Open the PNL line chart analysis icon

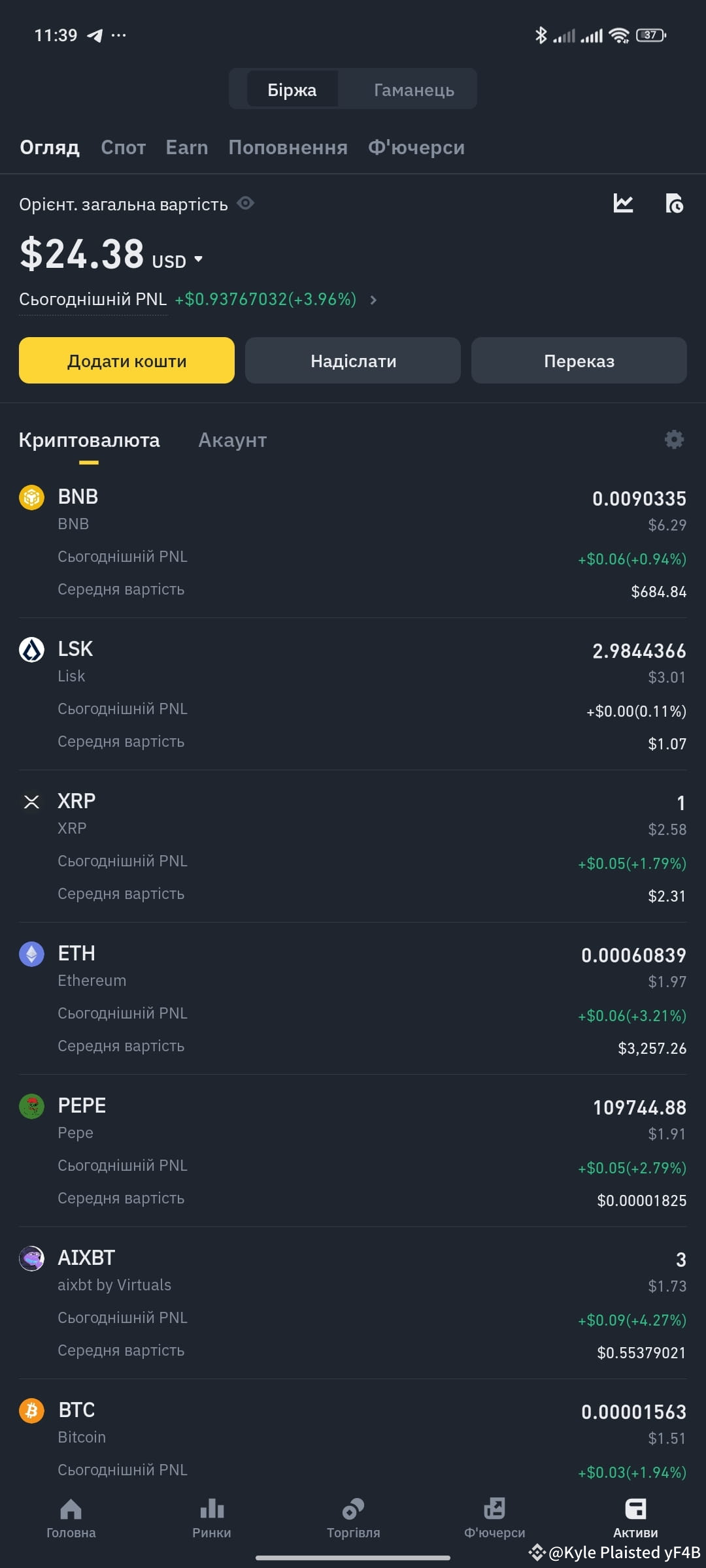[x=623, y=203]
